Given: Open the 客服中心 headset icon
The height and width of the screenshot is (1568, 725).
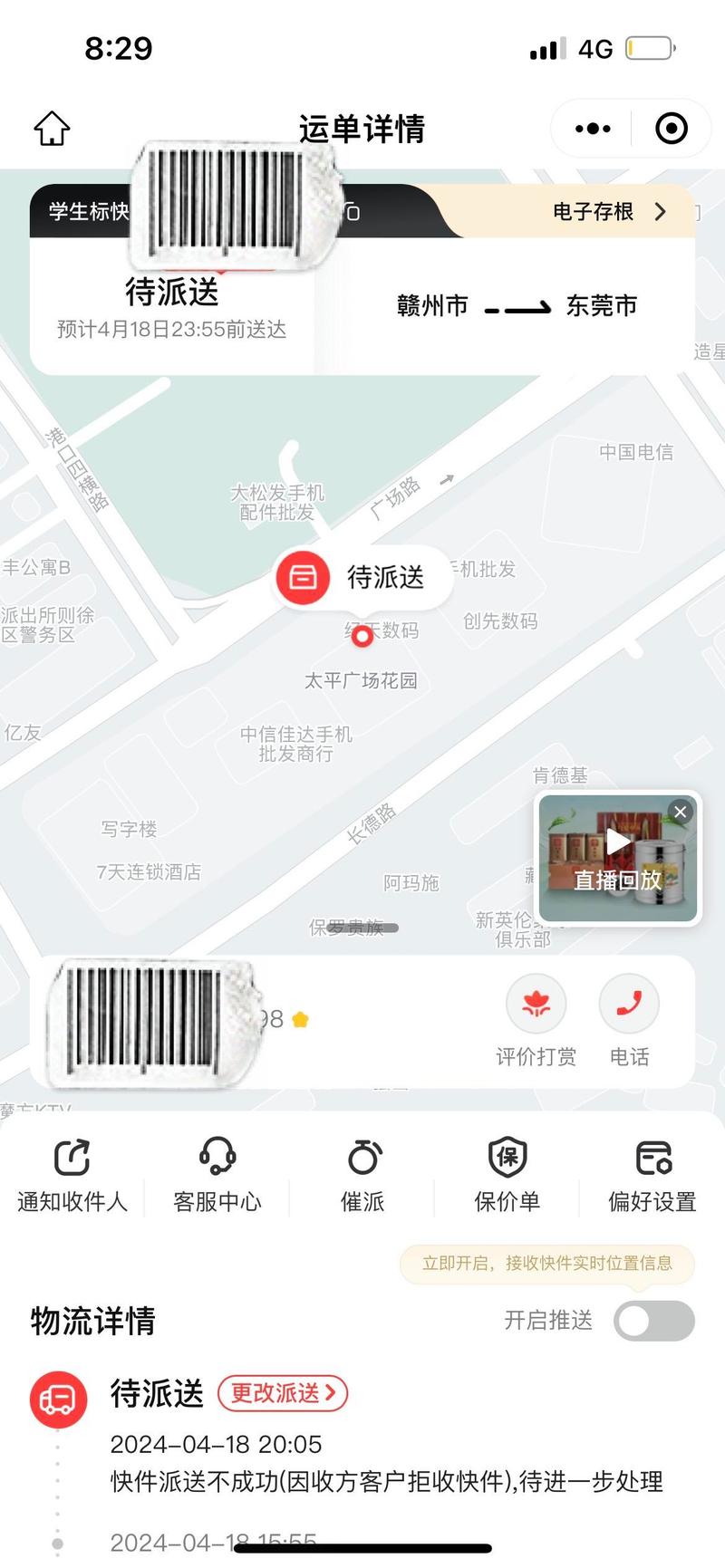Looking at the screenshot, I should click(216, 1158).
